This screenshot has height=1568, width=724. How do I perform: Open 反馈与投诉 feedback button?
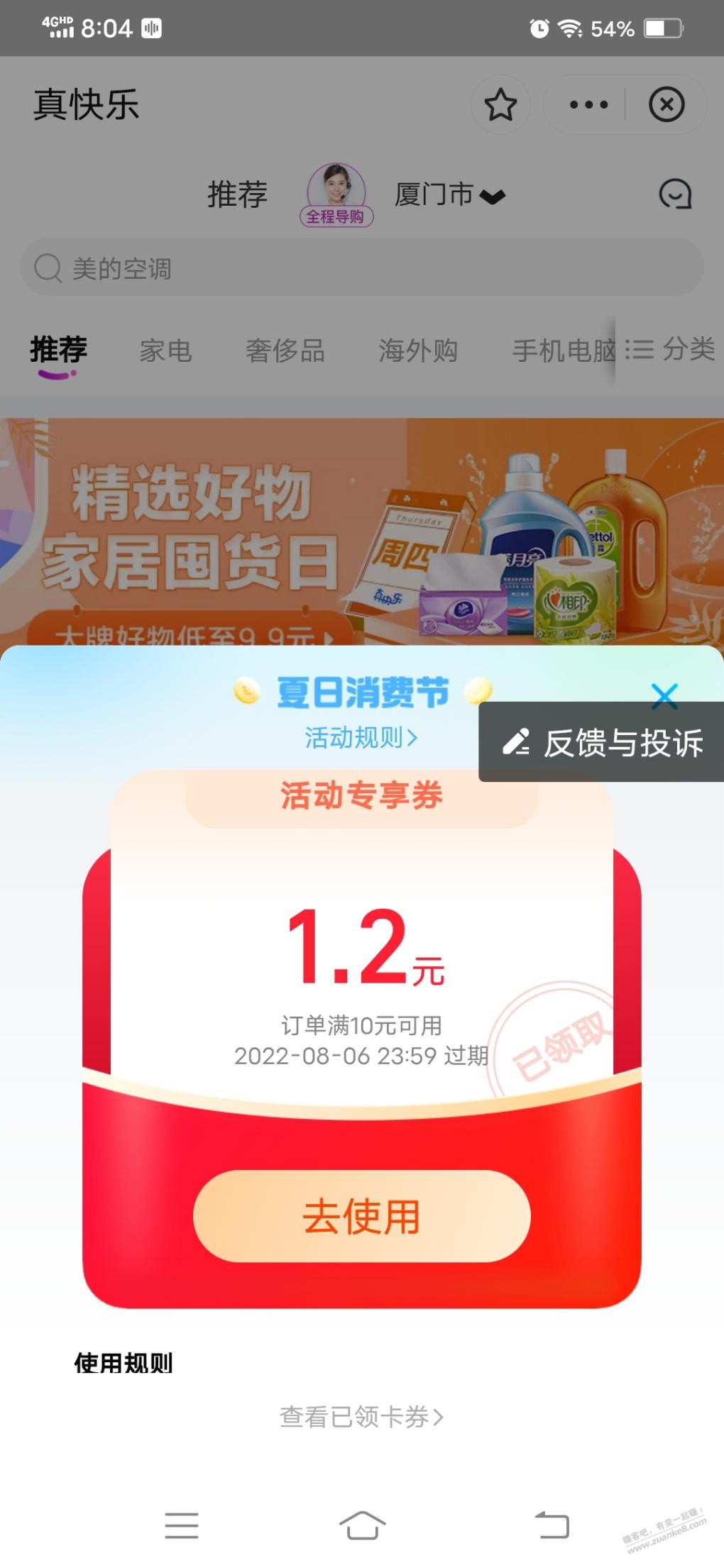tap(601, 742)
